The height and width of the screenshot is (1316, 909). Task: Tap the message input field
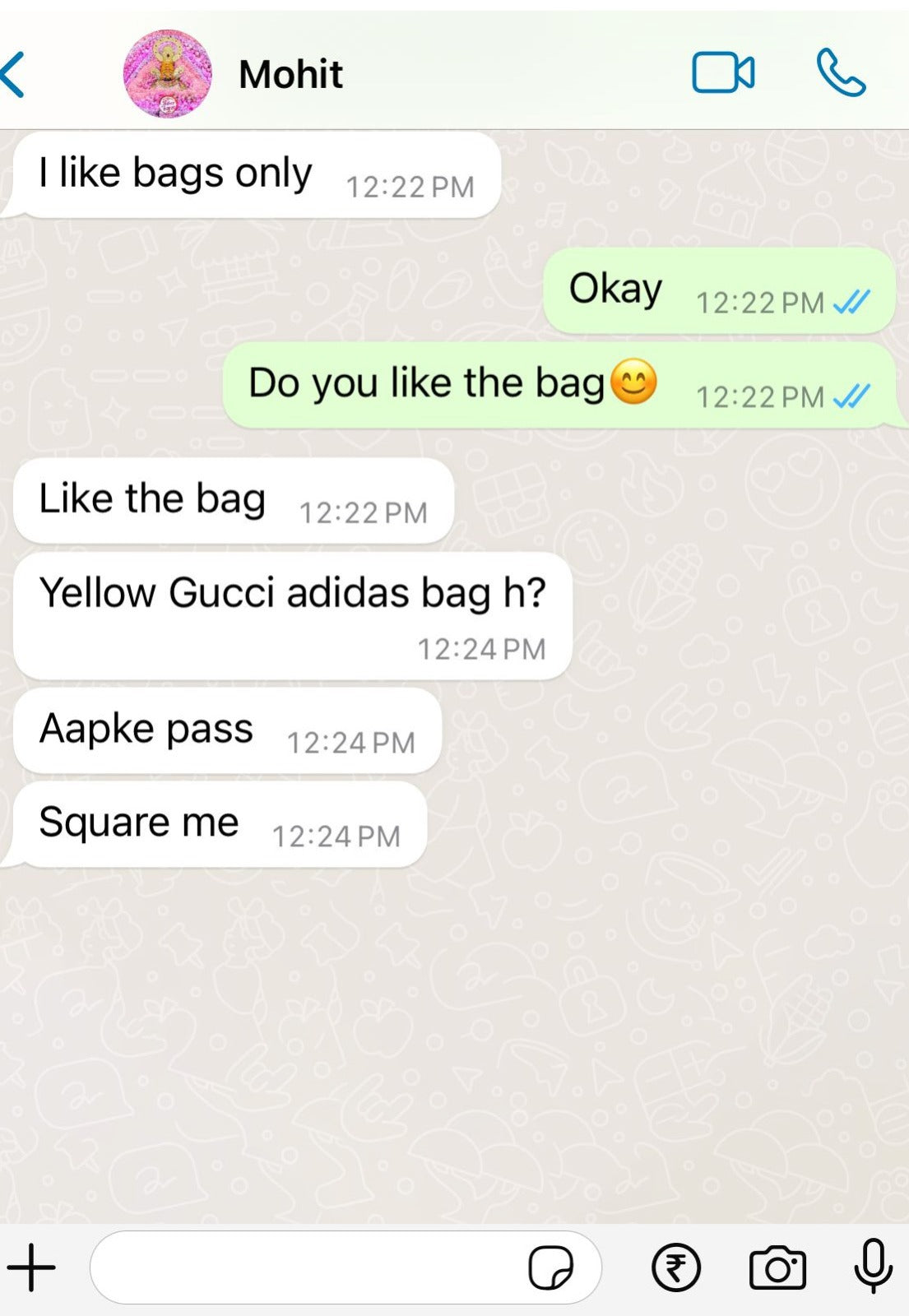coord(304,1267)
